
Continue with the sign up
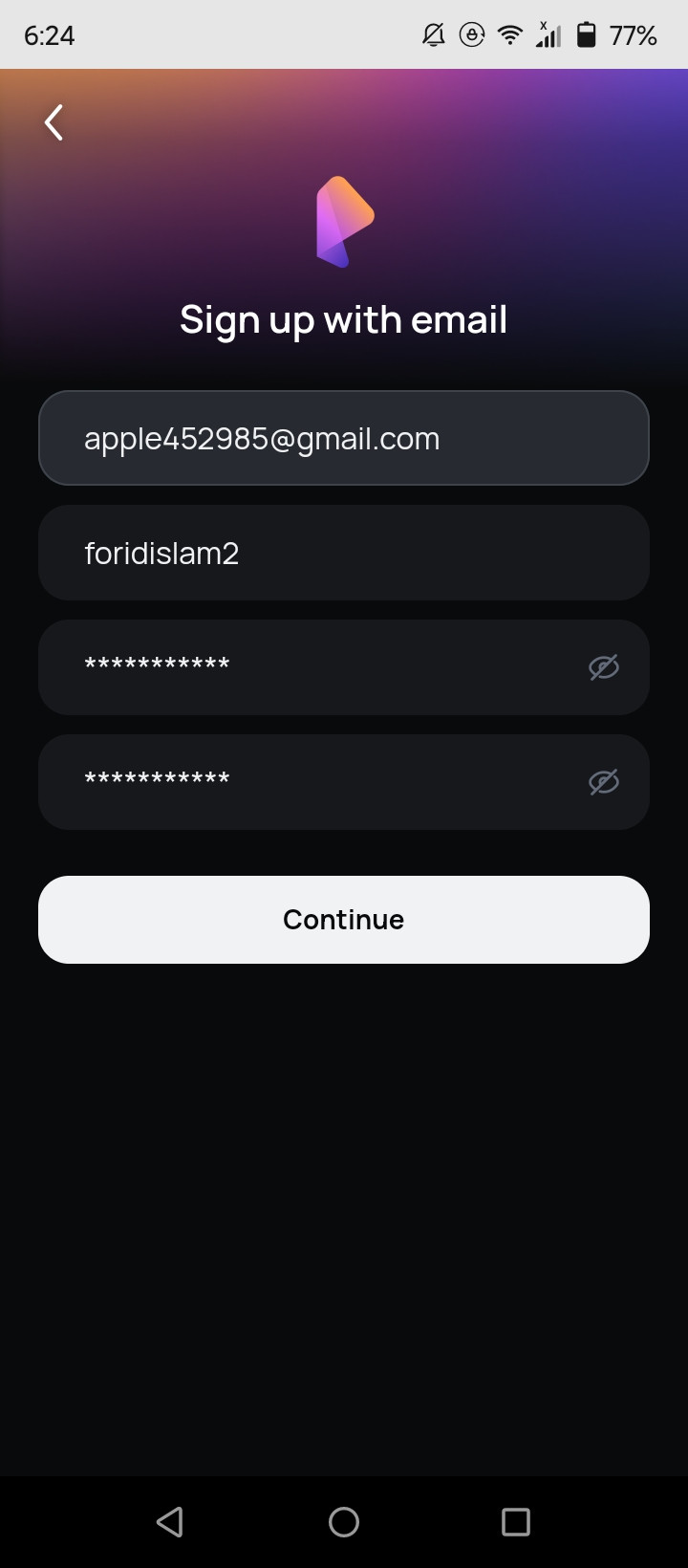tap(344, 919)
